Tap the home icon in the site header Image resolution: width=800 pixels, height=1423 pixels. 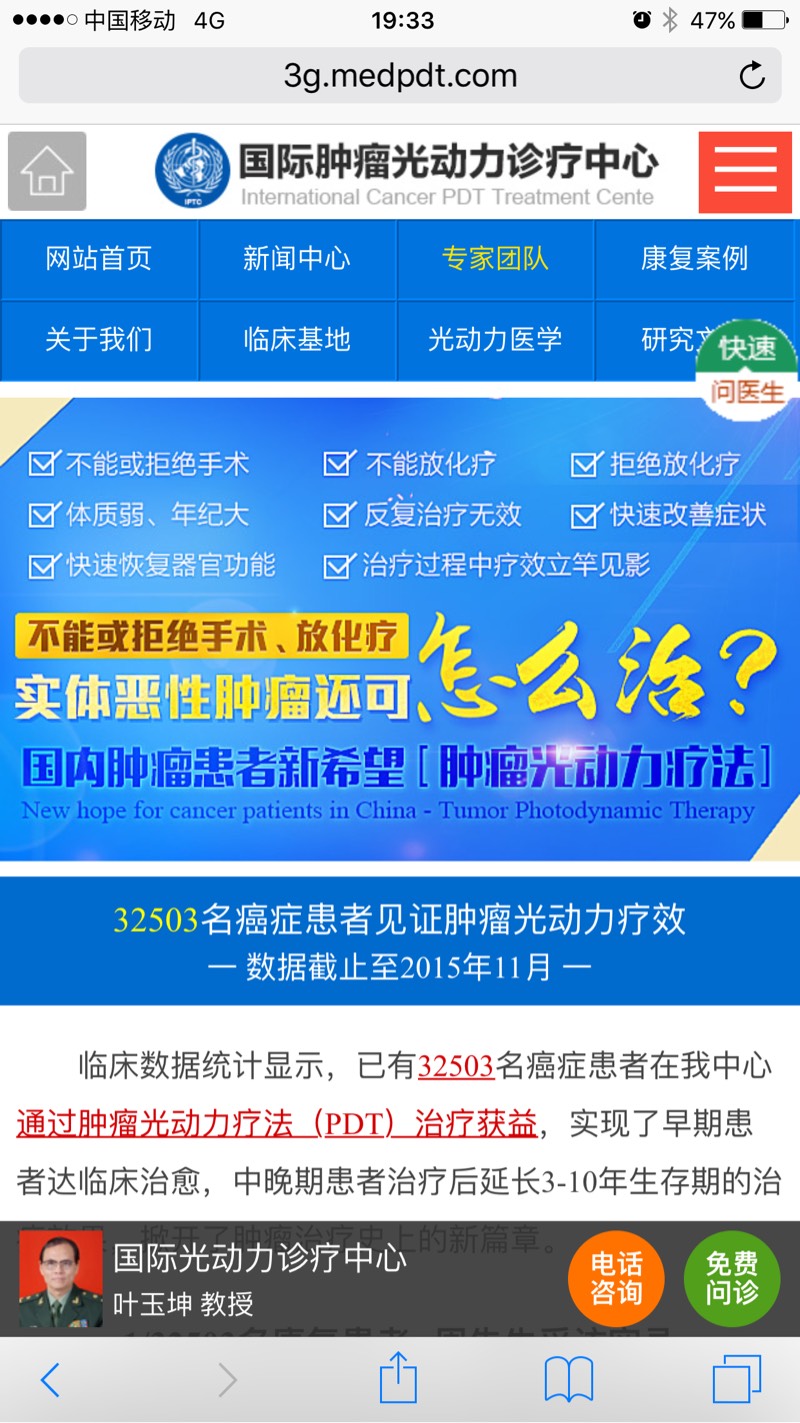pos(47,171)
